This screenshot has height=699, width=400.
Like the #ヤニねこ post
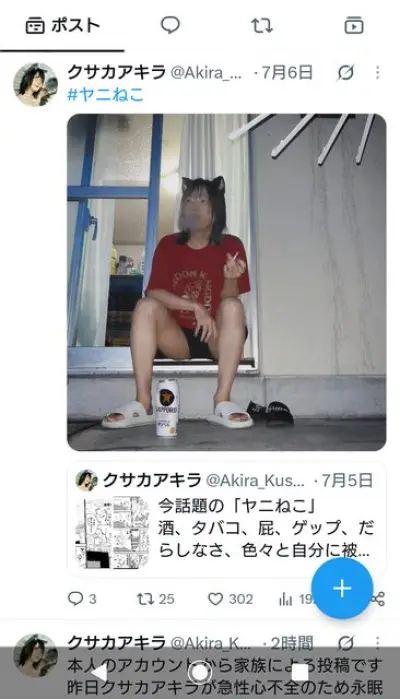[x=231, y=599]
